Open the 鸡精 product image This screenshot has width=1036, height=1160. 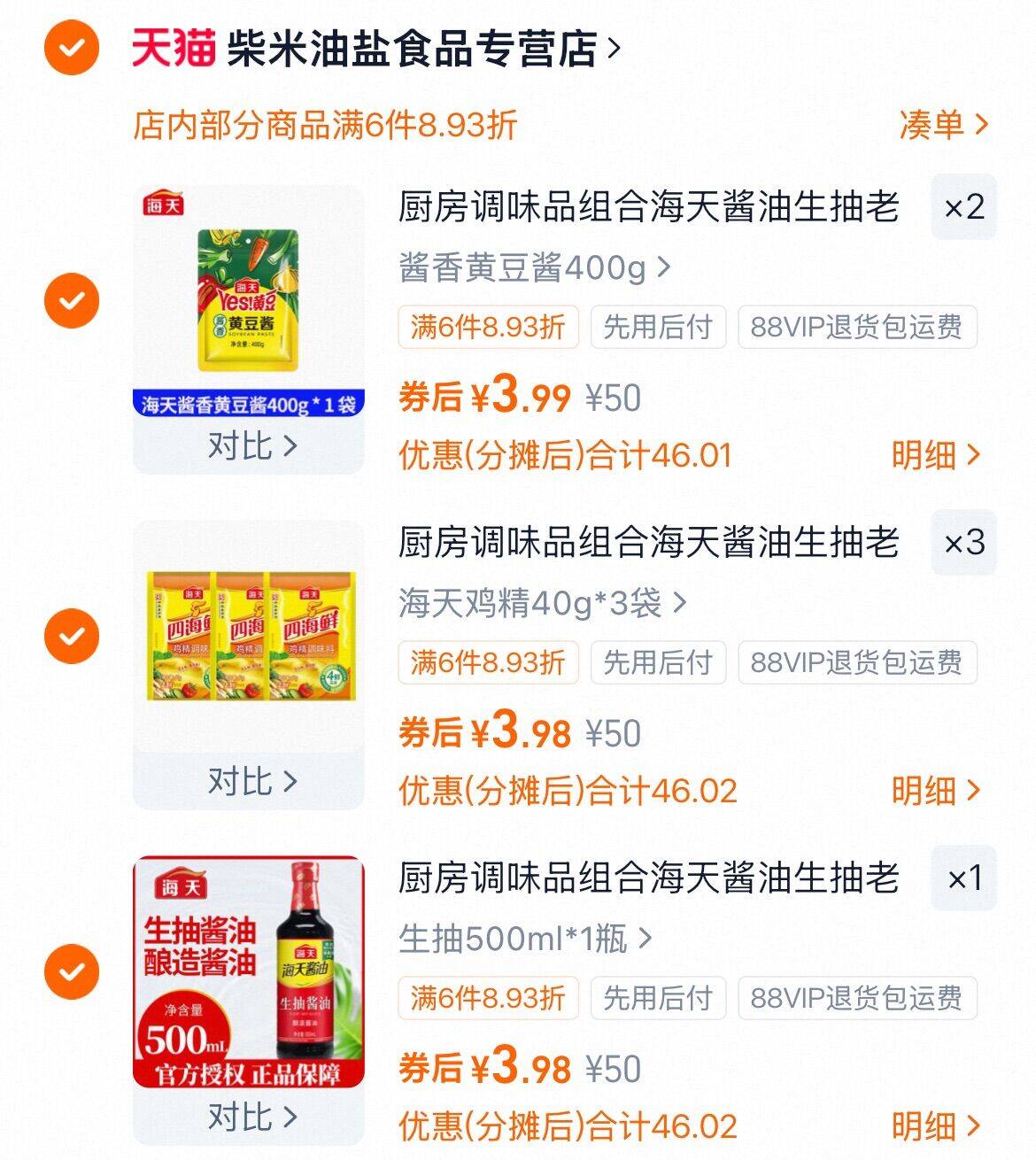pyautogui.click(x=248, y=636)
